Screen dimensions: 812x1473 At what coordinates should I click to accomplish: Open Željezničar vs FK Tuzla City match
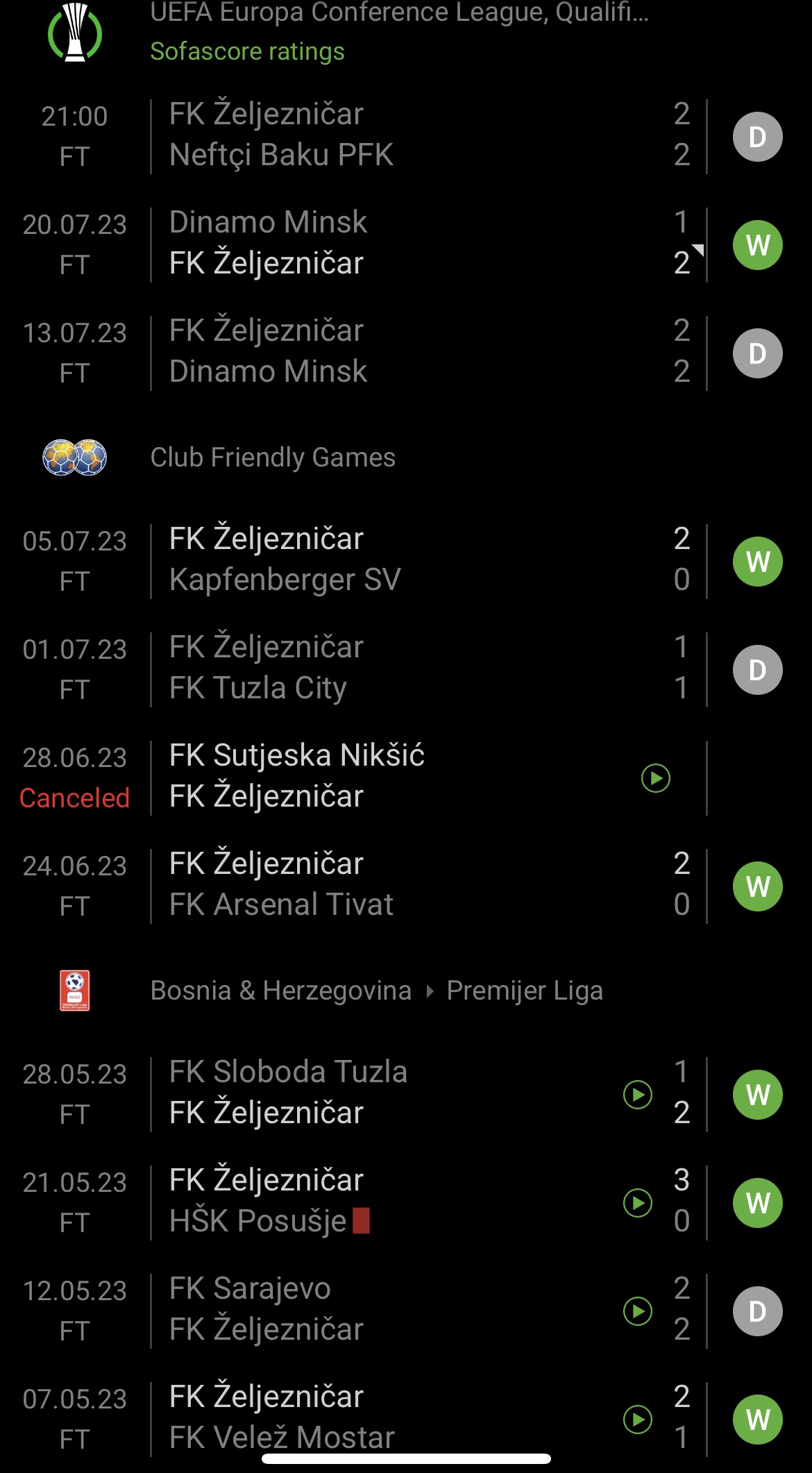[x=406, y=669]
